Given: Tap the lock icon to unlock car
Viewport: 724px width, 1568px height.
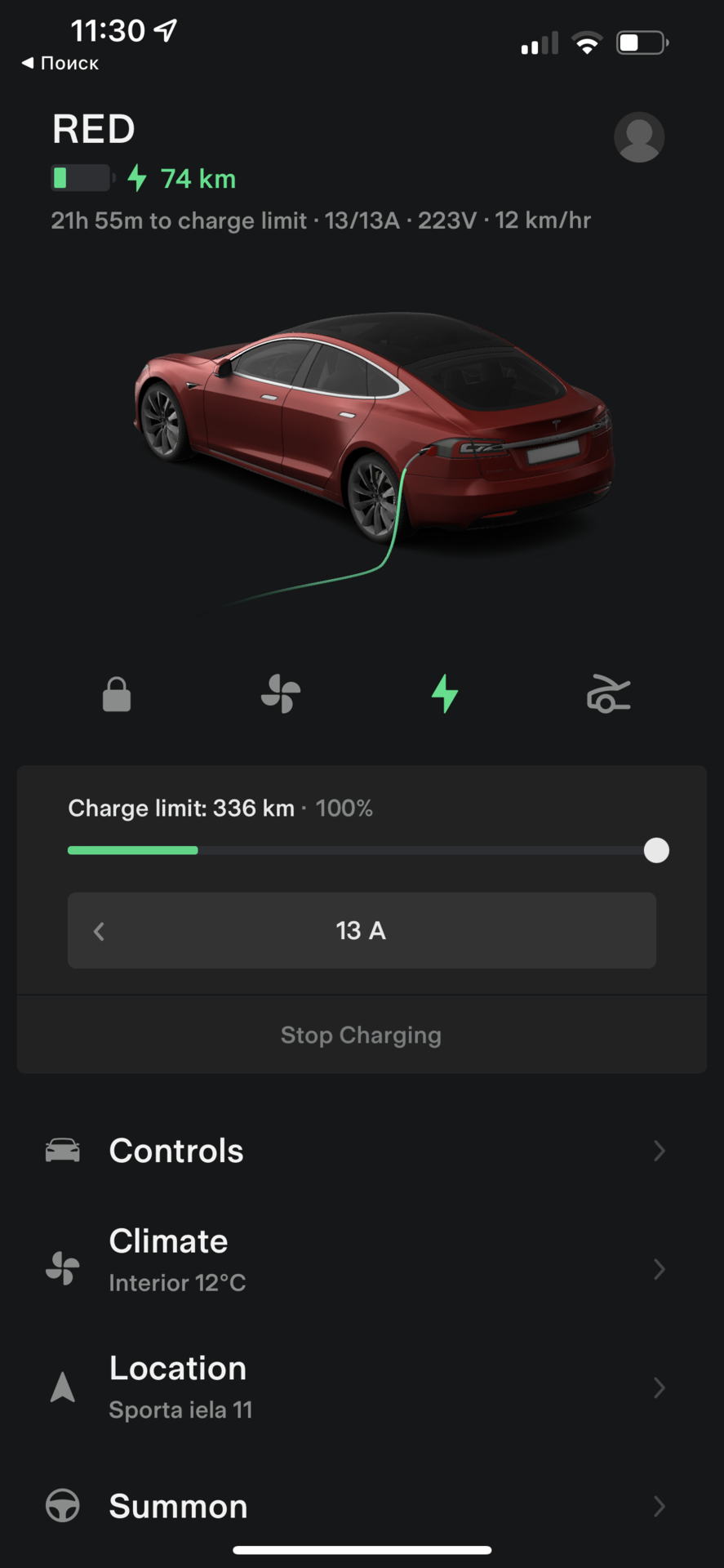Looking at the screenshot, I should (x=117, y=694).
